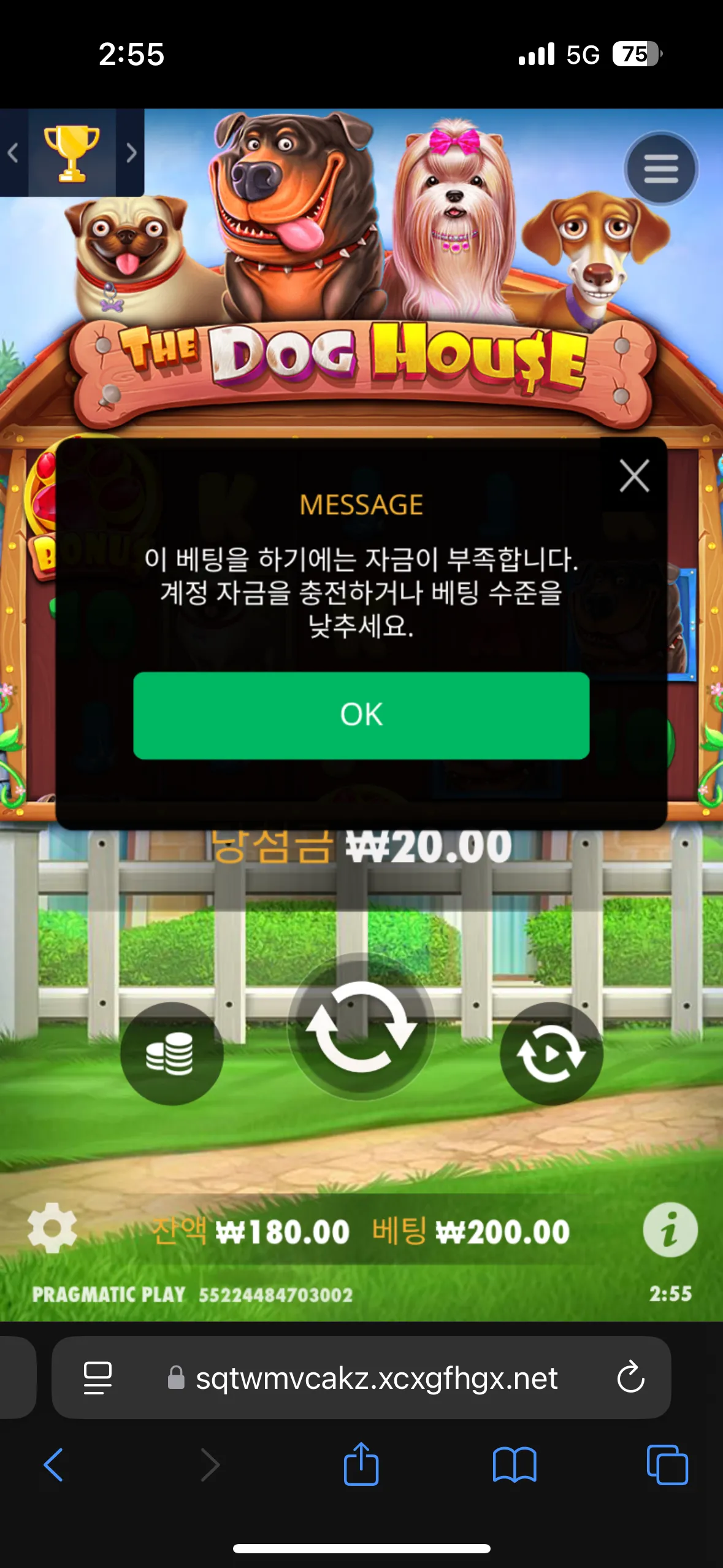Open Safari bookmarks
The image size is (723, 1568).
515,1465
